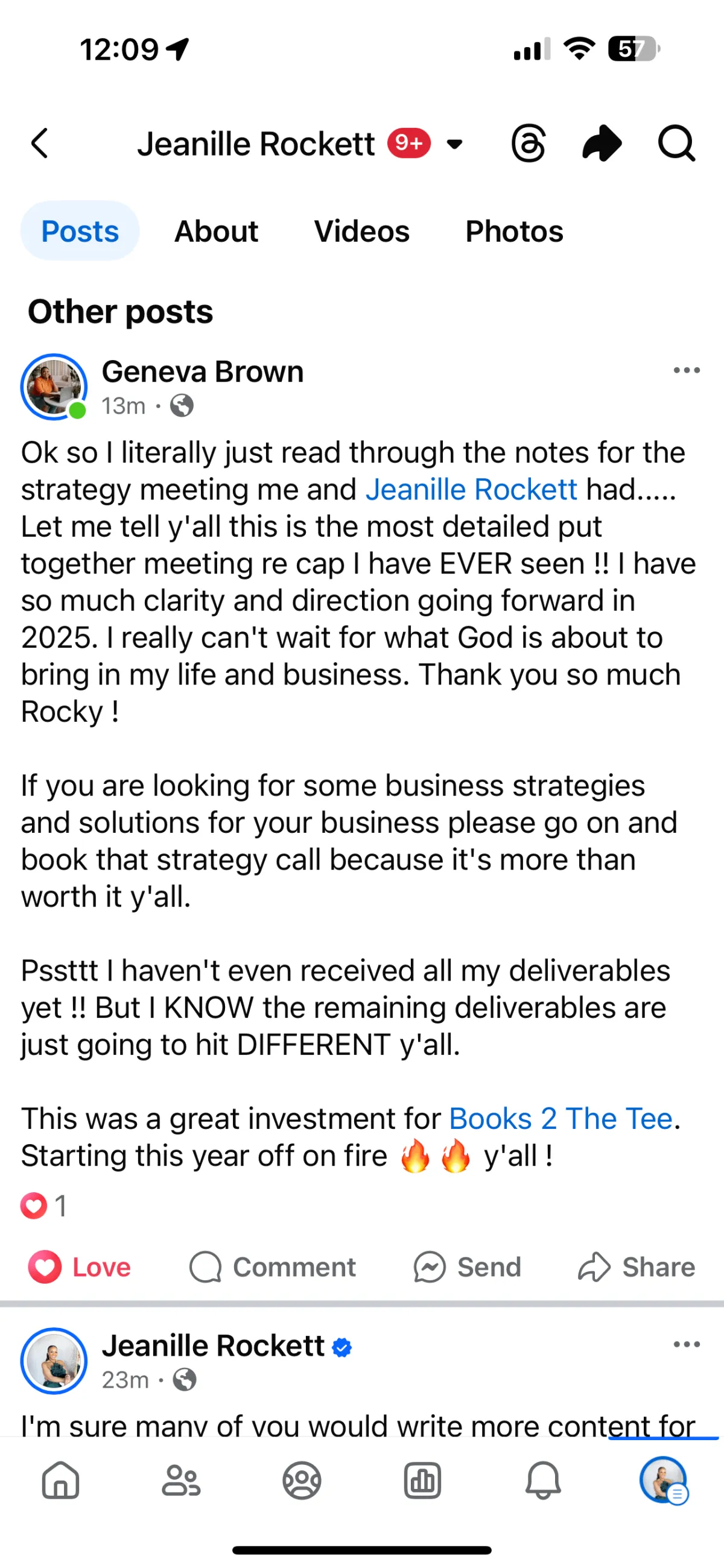Open the Books 2 The Tee link

tap(561, 1119)
